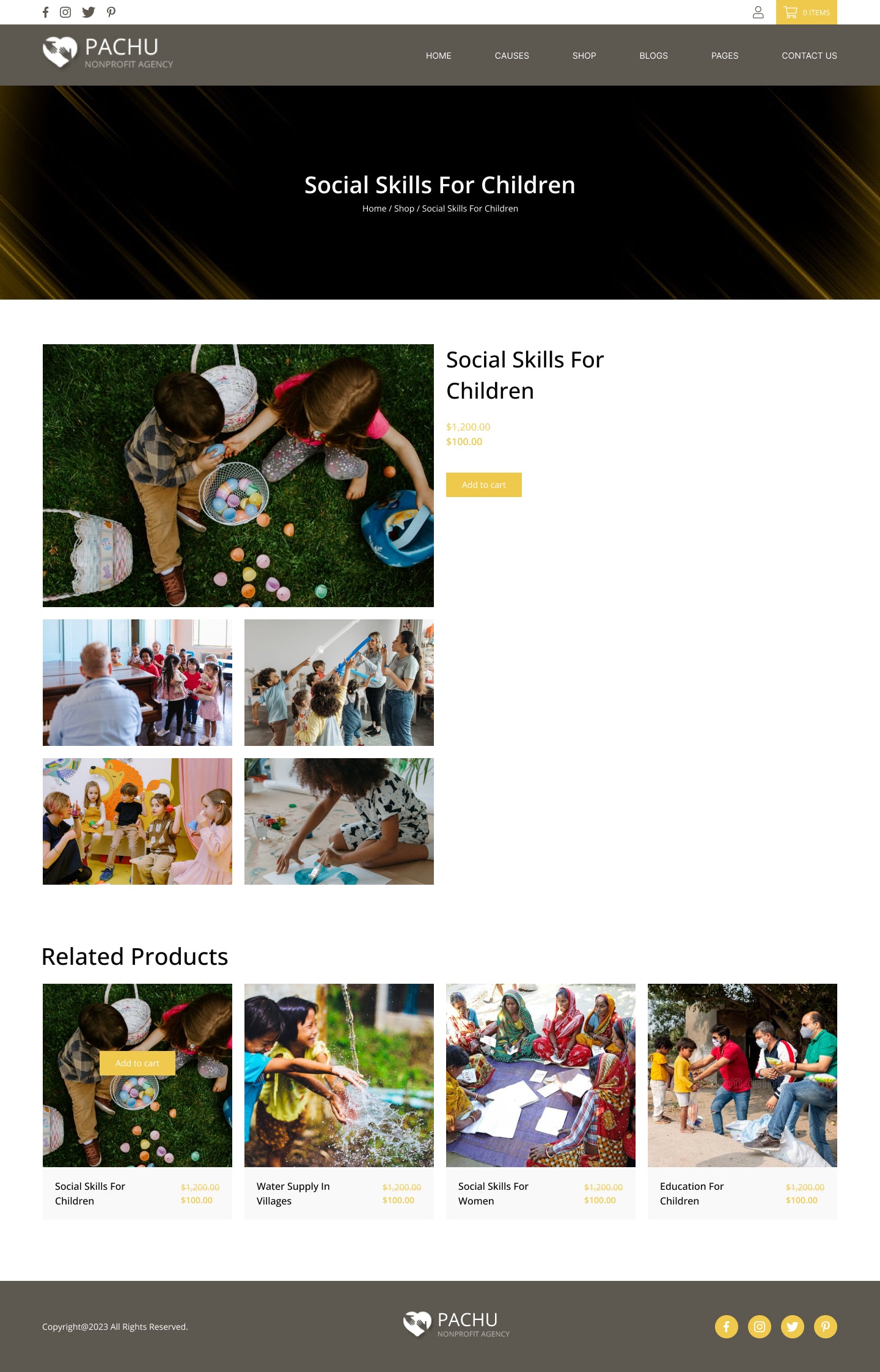This screenshot has width=880, height=1372.
Task: Go to the Home menu item
Action: tap(438, 56)
